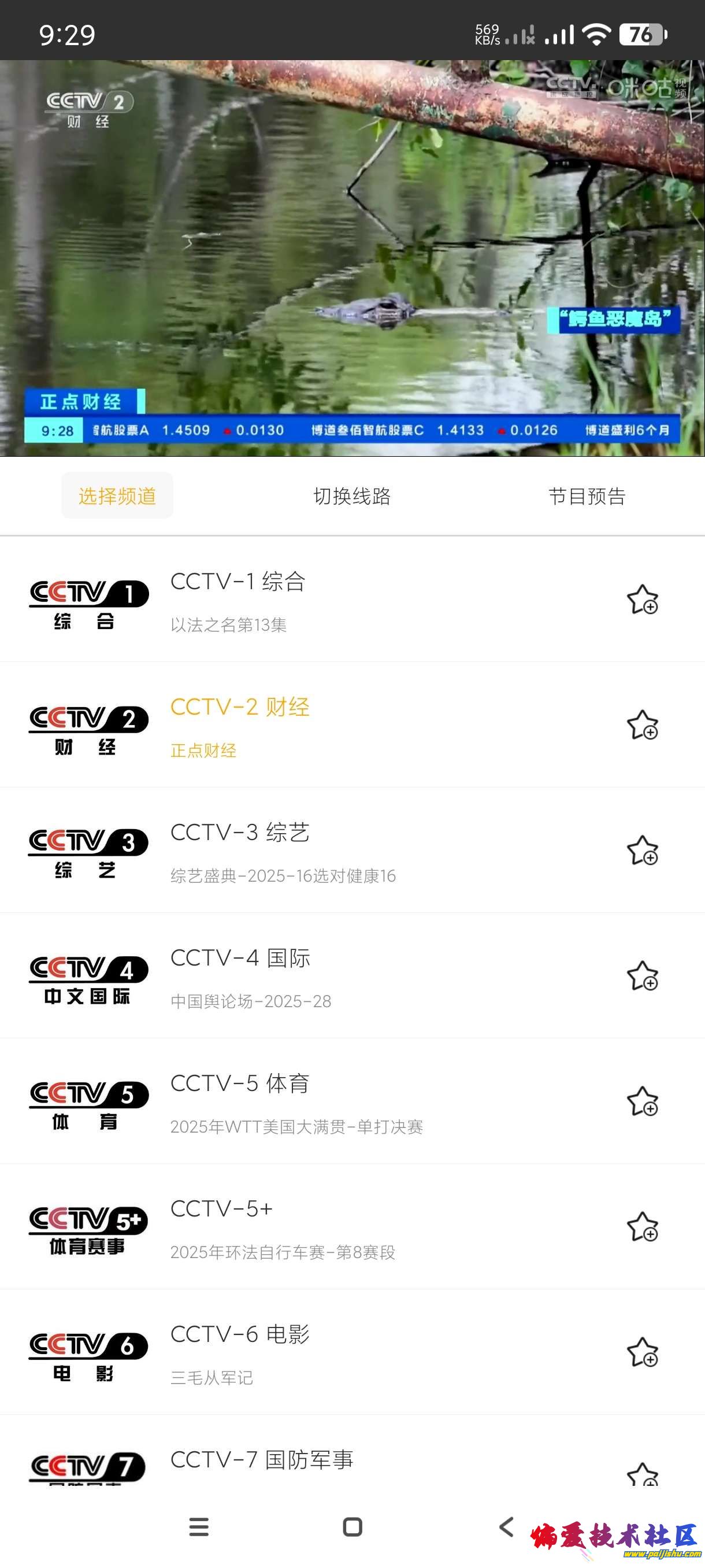Image resolution: width=705 pixels, height=1568 pixels.
Task: Select the 选择频道 tab
Action: coord(117,496)
